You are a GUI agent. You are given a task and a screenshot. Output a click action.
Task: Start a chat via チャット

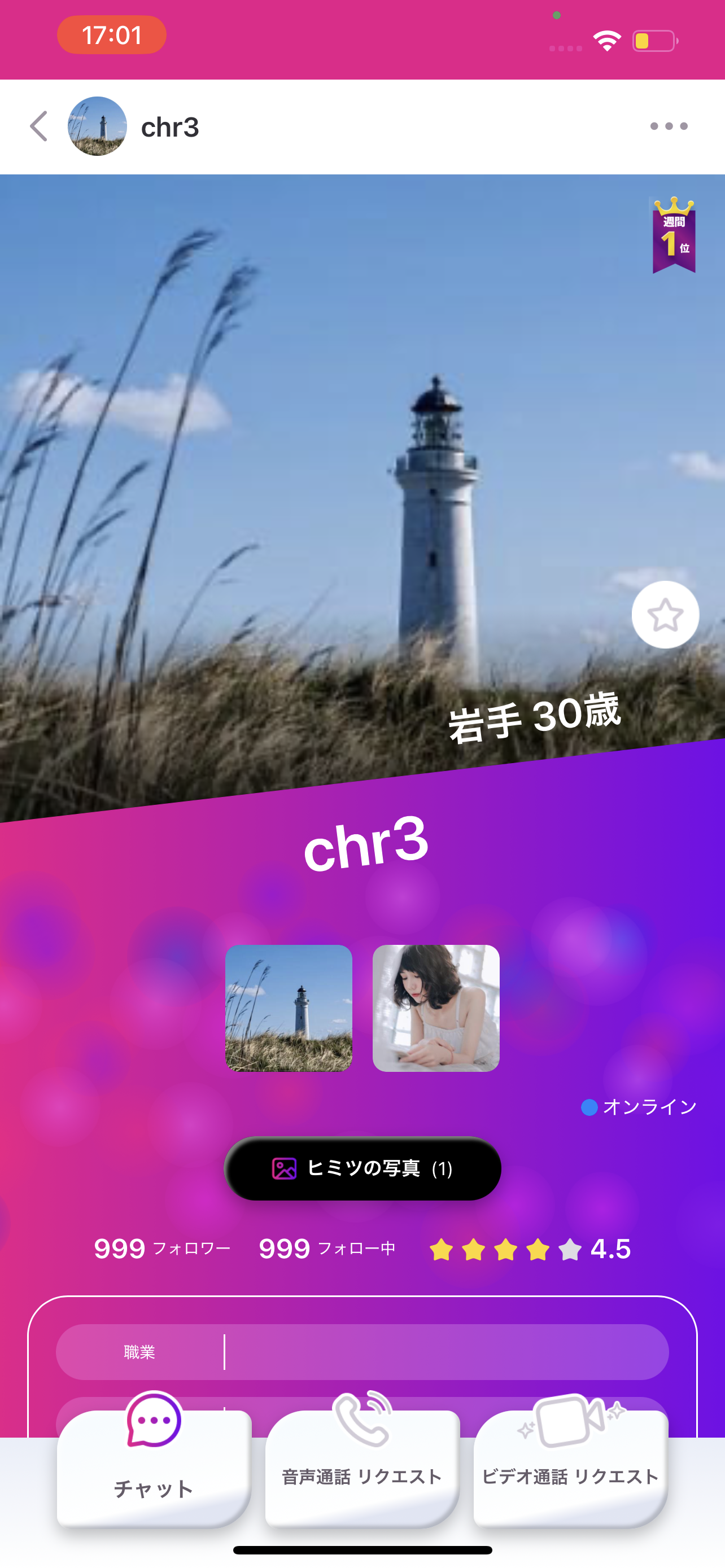[x=154, y=1467]
